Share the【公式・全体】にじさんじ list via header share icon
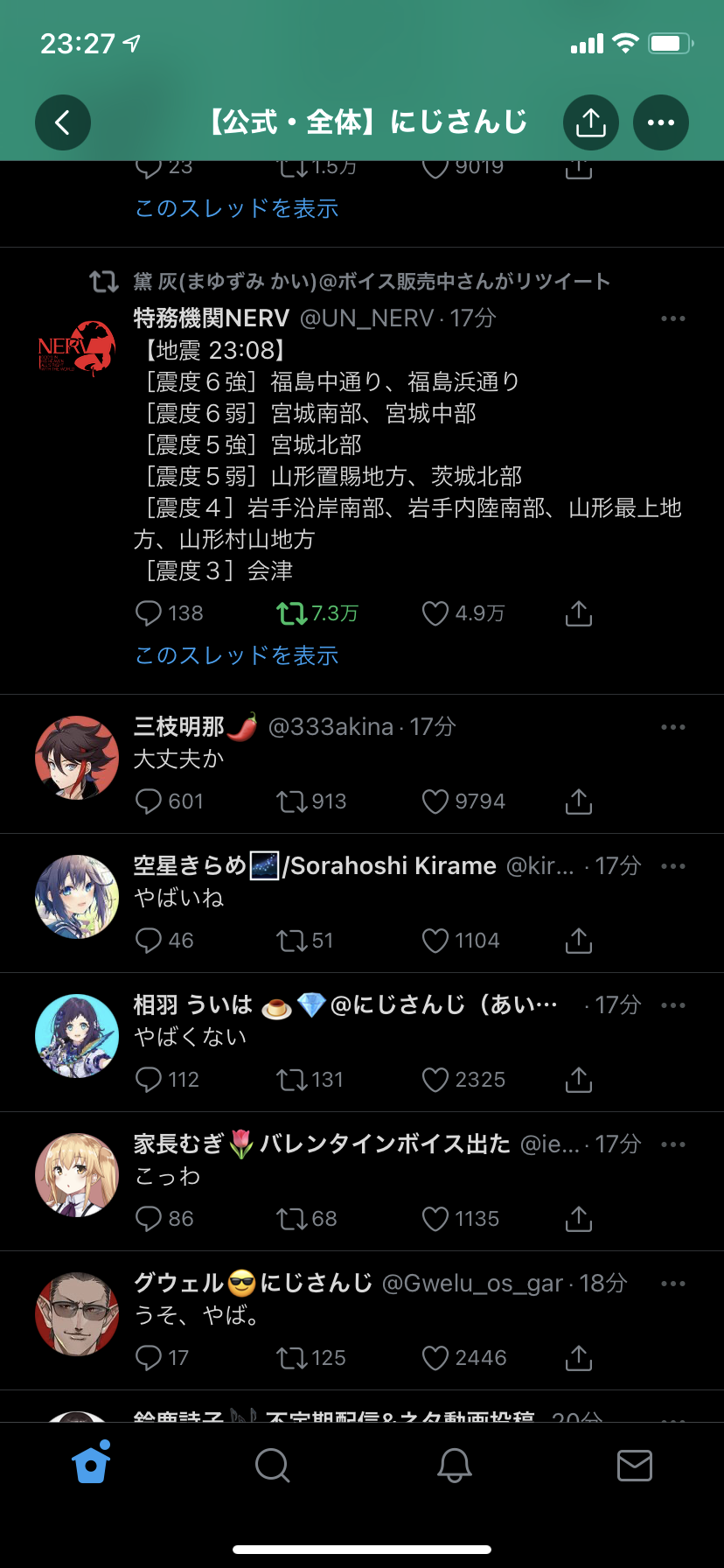Image resolution: width=724 pixels, height=1568 pixels. 591,122
